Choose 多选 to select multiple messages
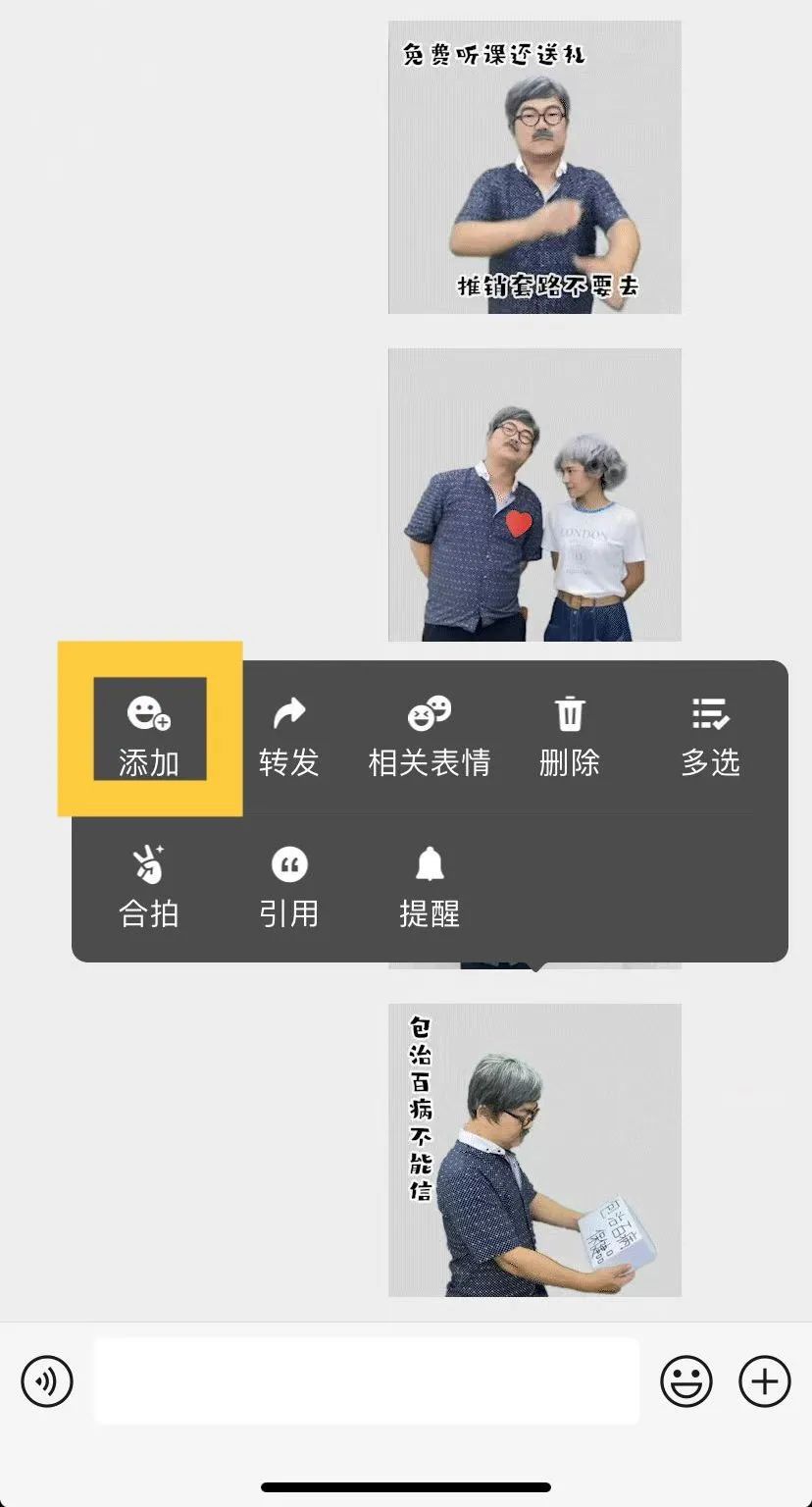 [x=710, y=736]
